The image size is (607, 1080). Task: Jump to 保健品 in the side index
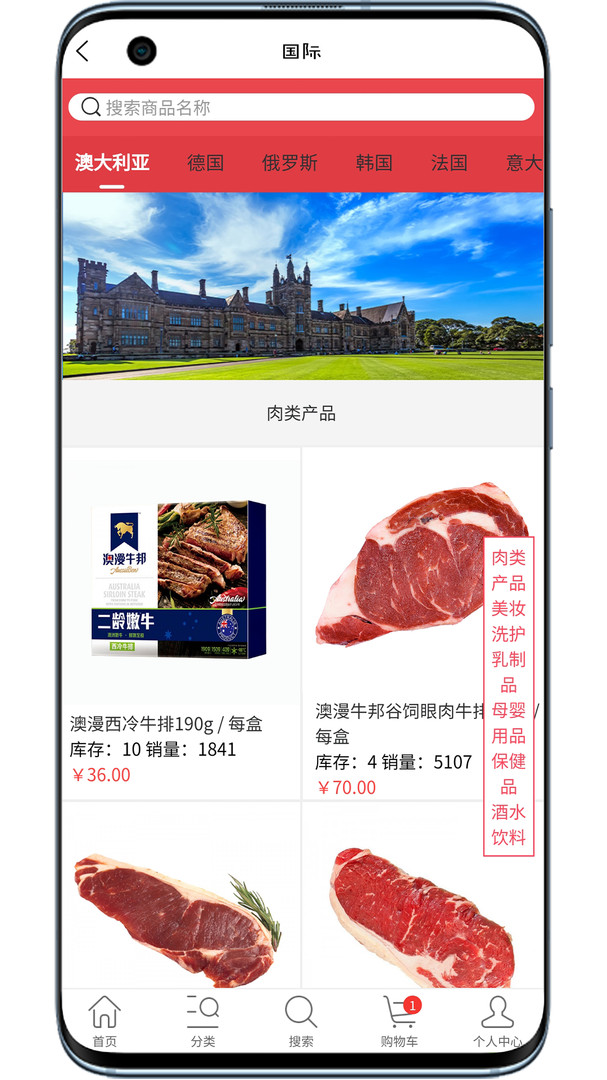[x=508, y=773]
